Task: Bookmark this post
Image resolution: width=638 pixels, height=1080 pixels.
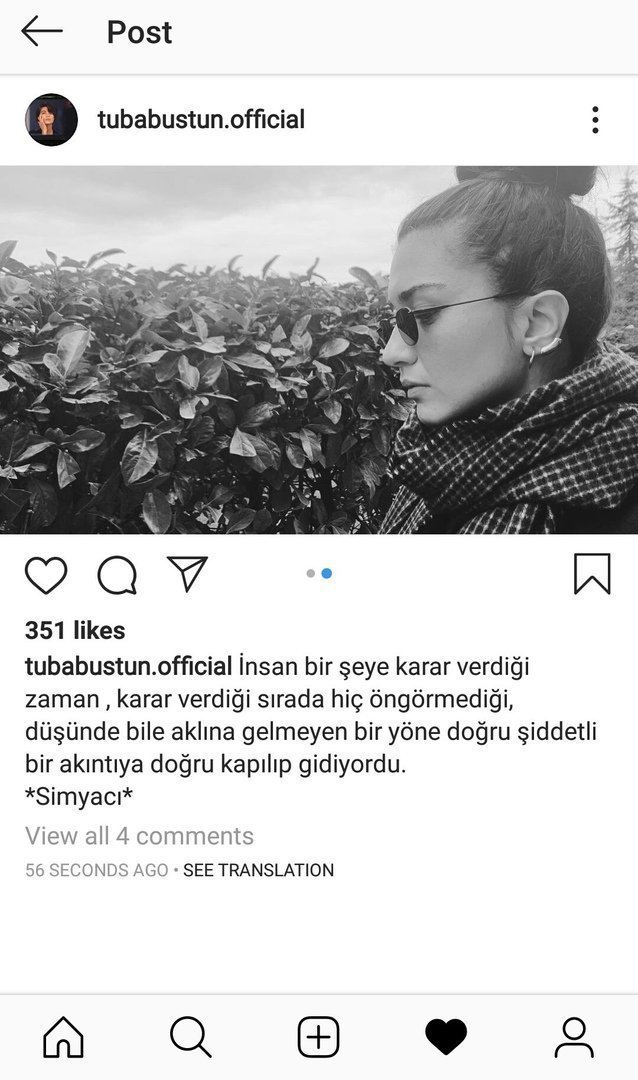Action: 592,574
